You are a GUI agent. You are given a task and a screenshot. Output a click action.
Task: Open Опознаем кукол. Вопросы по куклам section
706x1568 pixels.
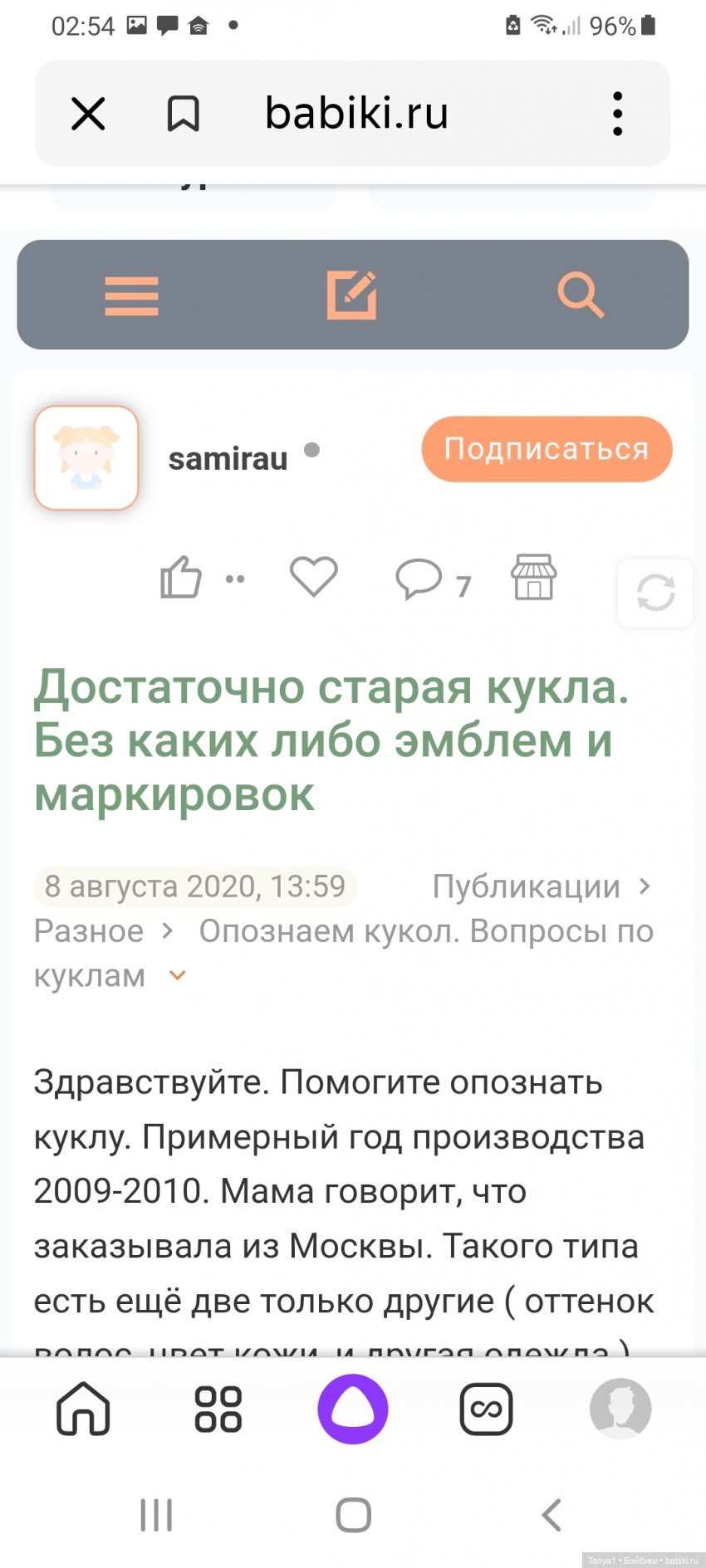pos(426,931)
